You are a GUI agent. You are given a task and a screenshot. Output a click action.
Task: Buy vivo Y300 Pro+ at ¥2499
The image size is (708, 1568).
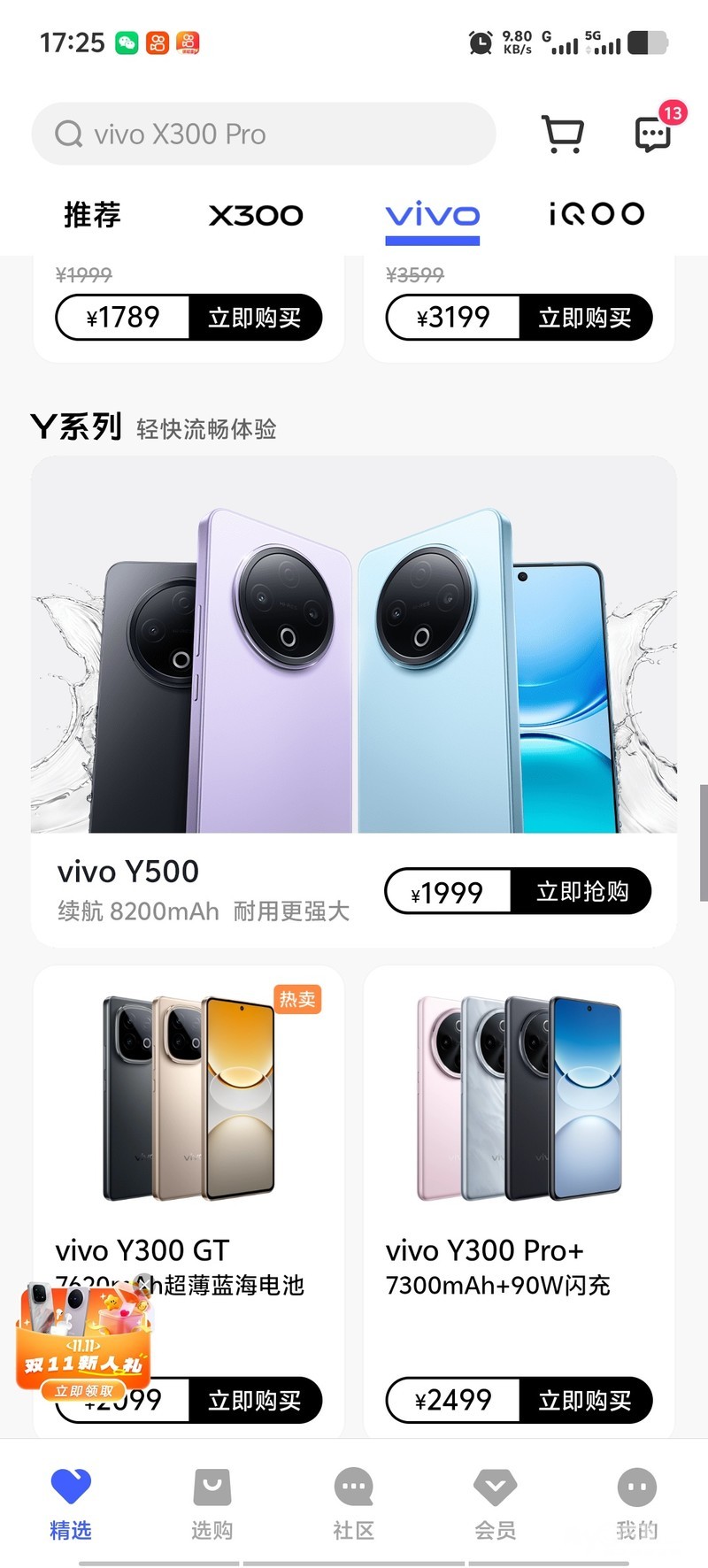click(x=584, y=1401)
